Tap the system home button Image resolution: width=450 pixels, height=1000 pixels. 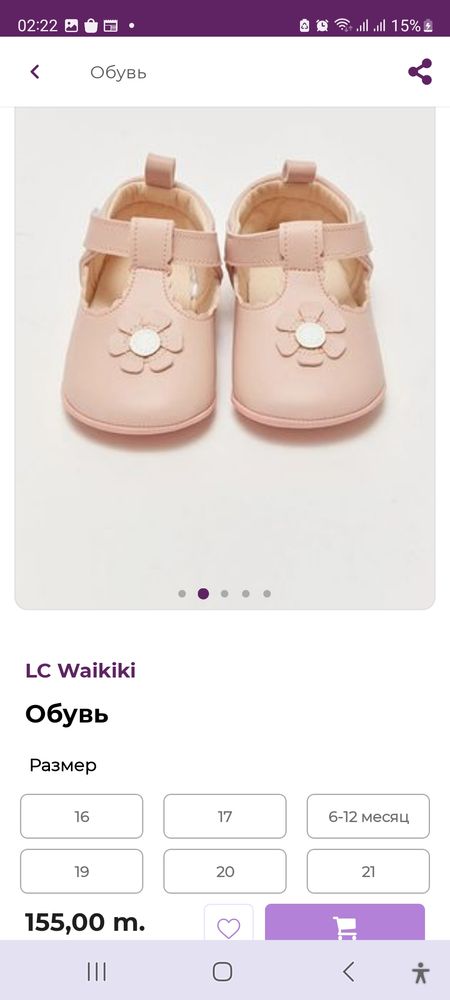pyautogui.click(x=222, y=971)
